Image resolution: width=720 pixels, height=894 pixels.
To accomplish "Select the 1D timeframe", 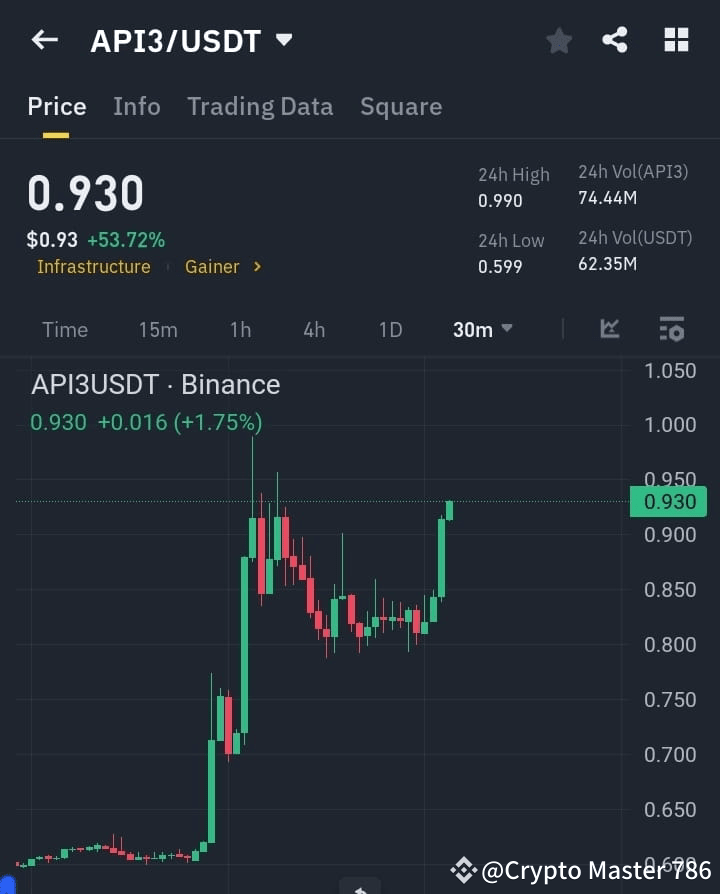I will point(390,329).
